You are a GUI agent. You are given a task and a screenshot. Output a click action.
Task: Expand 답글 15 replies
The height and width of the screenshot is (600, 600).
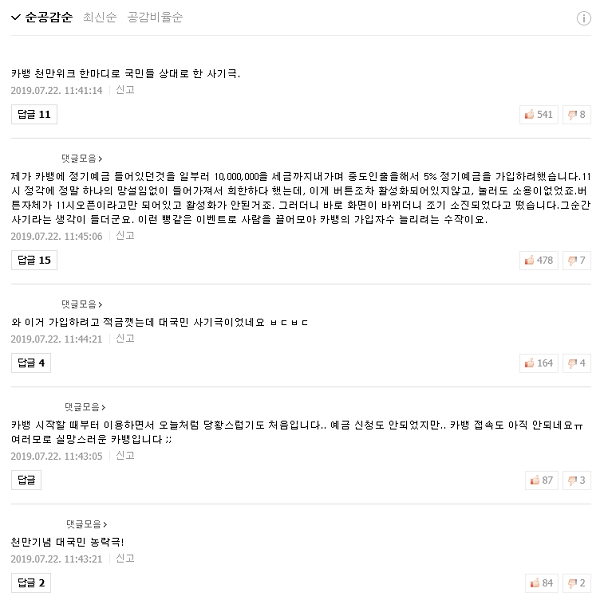click(34, 261)
